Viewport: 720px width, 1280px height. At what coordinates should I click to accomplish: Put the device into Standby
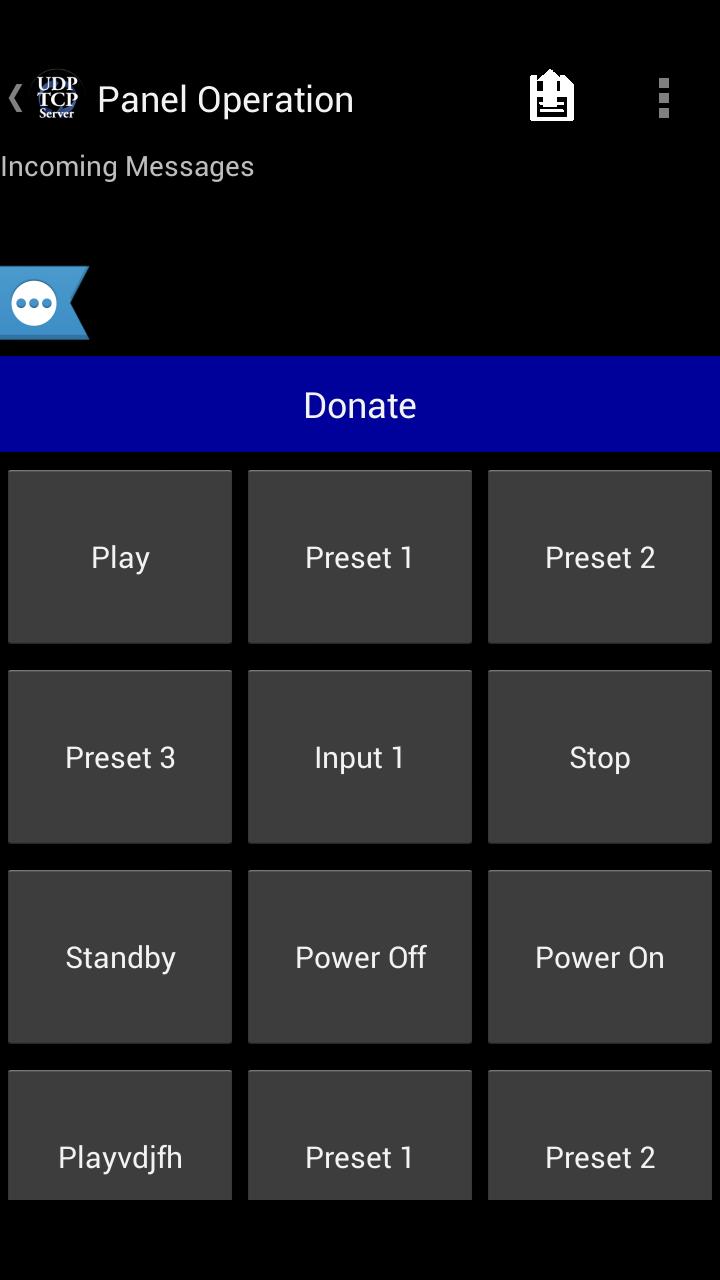tap(120, 956)
